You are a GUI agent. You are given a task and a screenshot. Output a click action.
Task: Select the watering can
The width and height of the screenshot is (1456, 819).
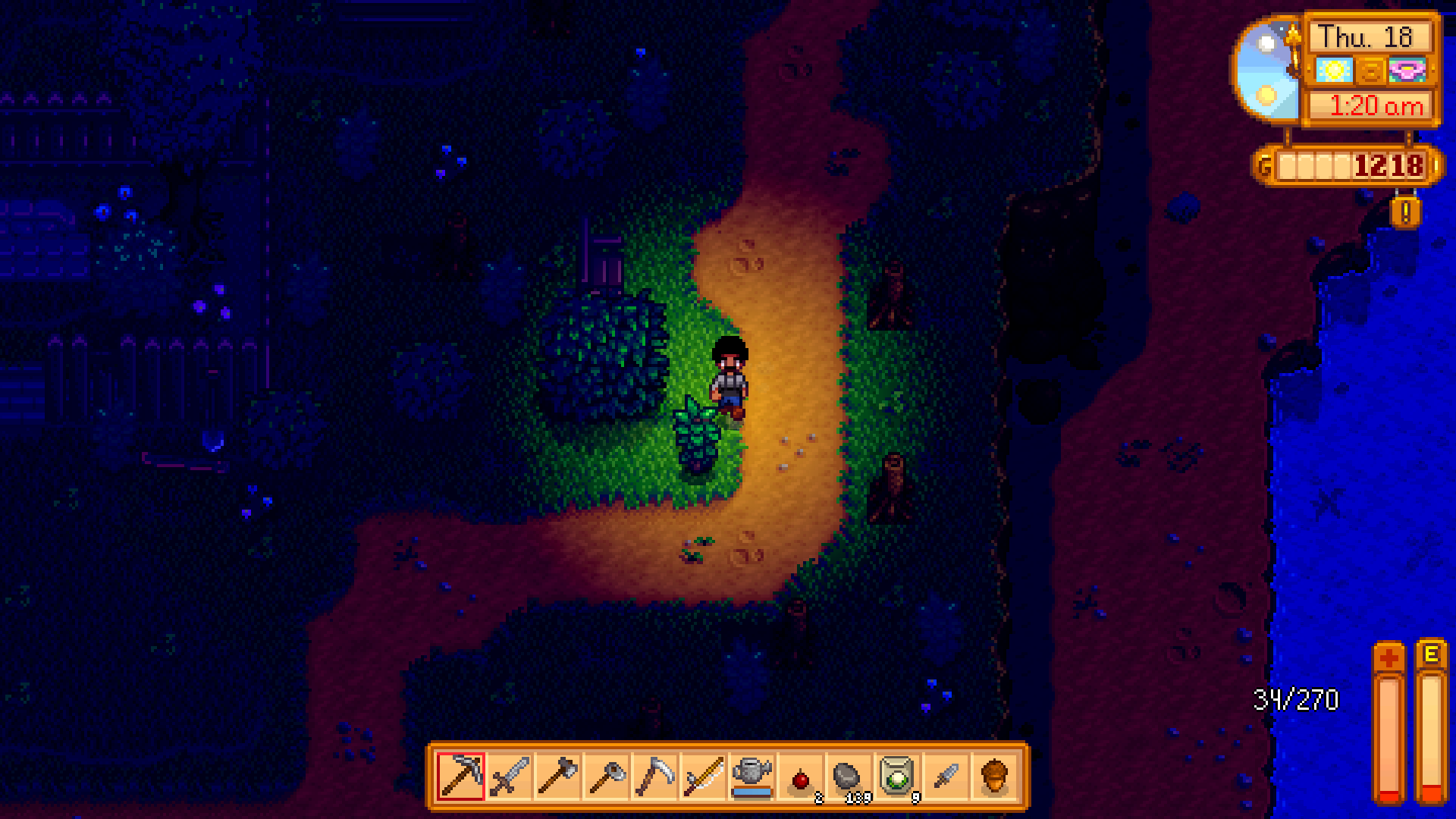752,777
